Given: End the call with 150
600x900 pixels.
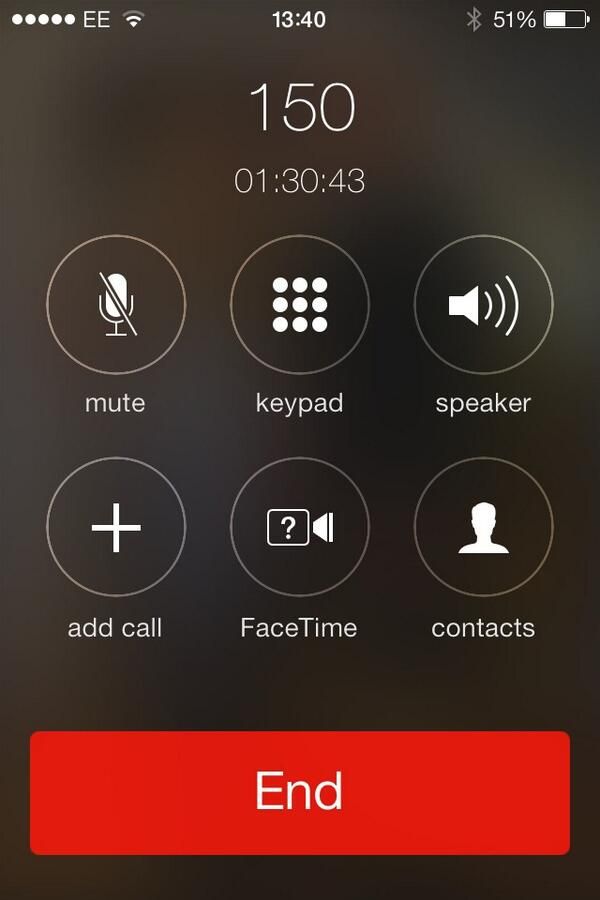Looking at the screenshot, I should pyautogui.click(x=300, y=792).
